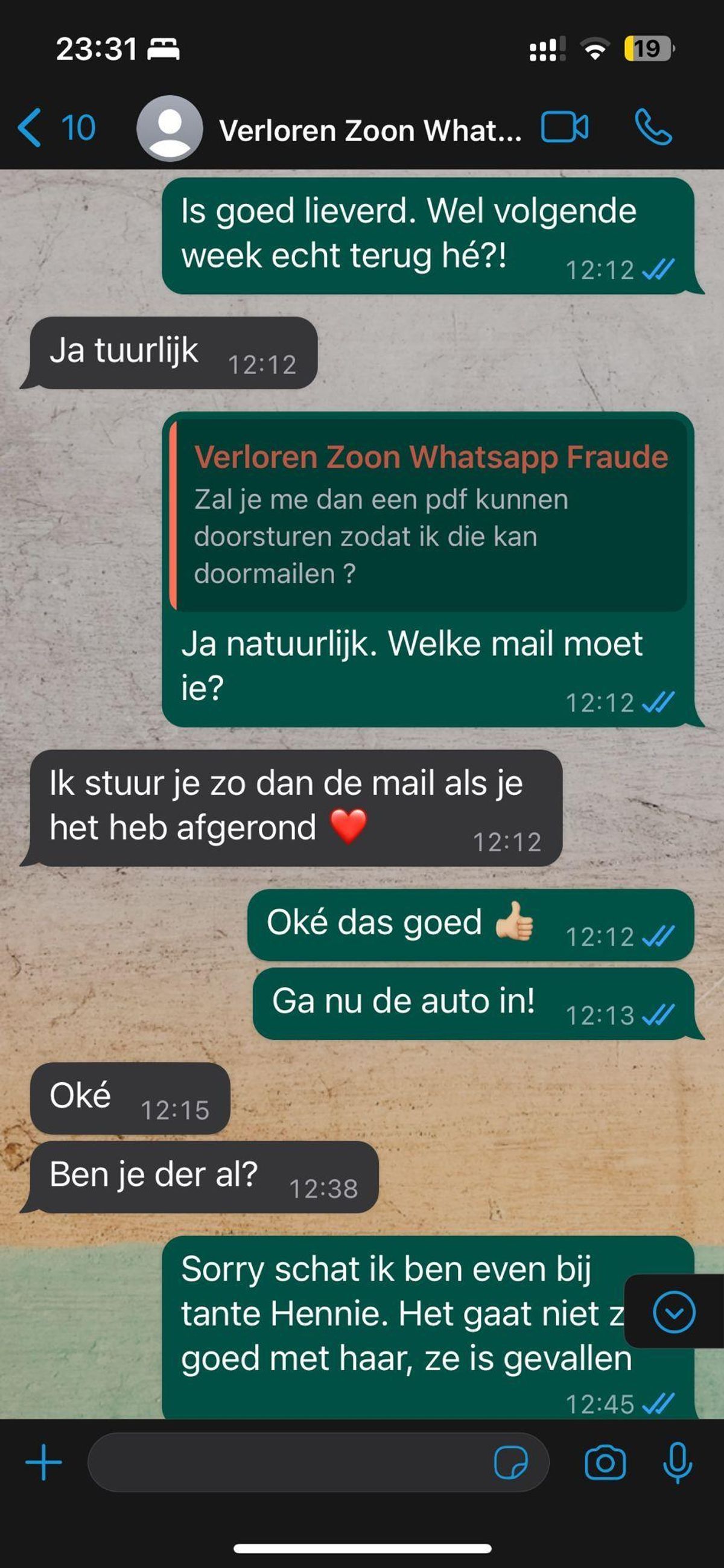Jump to the quoted pdf message
Viewport: 724px width, 1568px height.
click(x=430, y=514)
